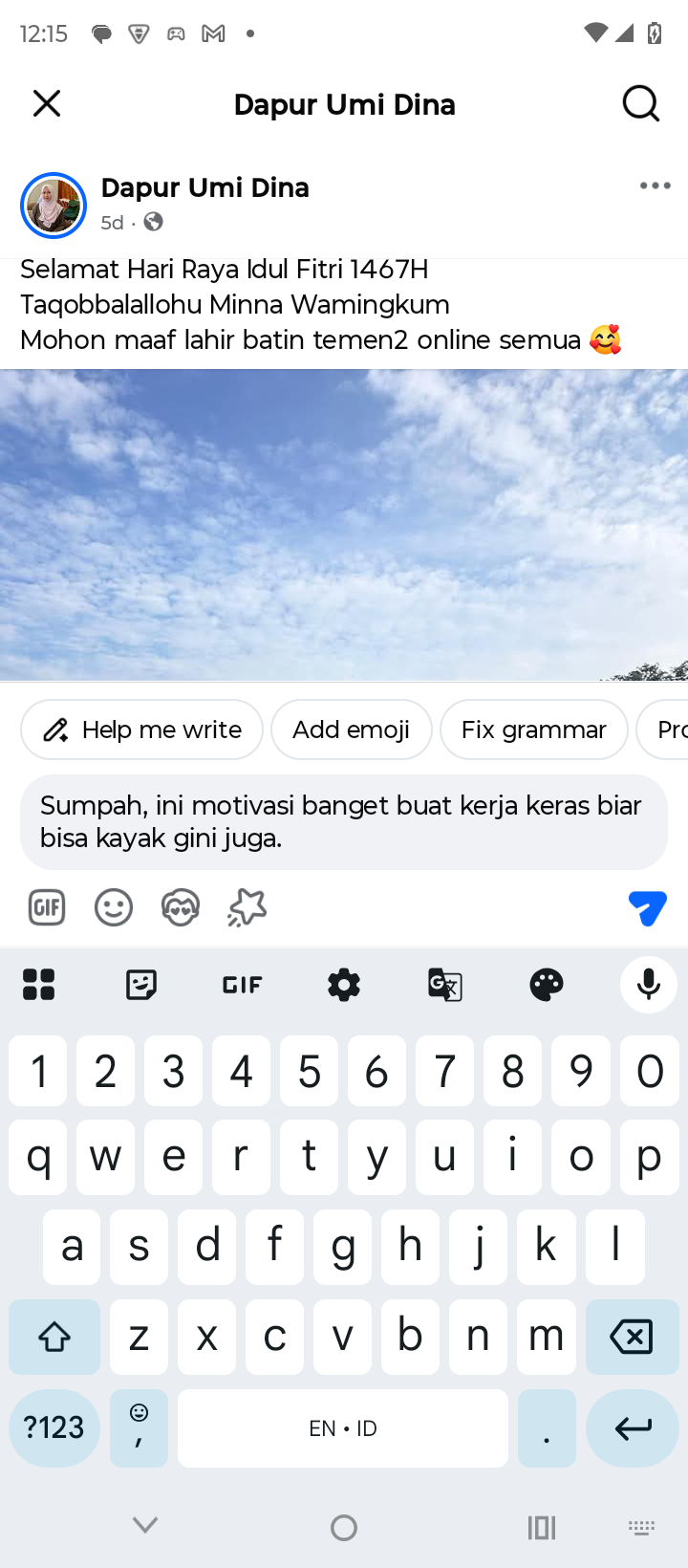
Task: Open the emoji picker under the comment
Action: (x=114, y=907)
